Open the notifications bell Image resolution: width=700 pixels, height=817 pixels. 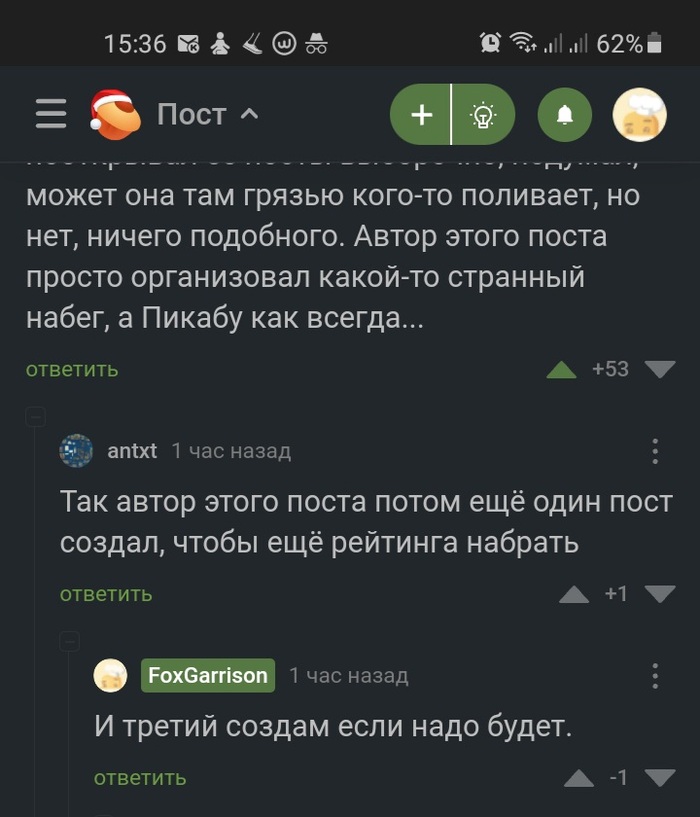coord(565,116)
